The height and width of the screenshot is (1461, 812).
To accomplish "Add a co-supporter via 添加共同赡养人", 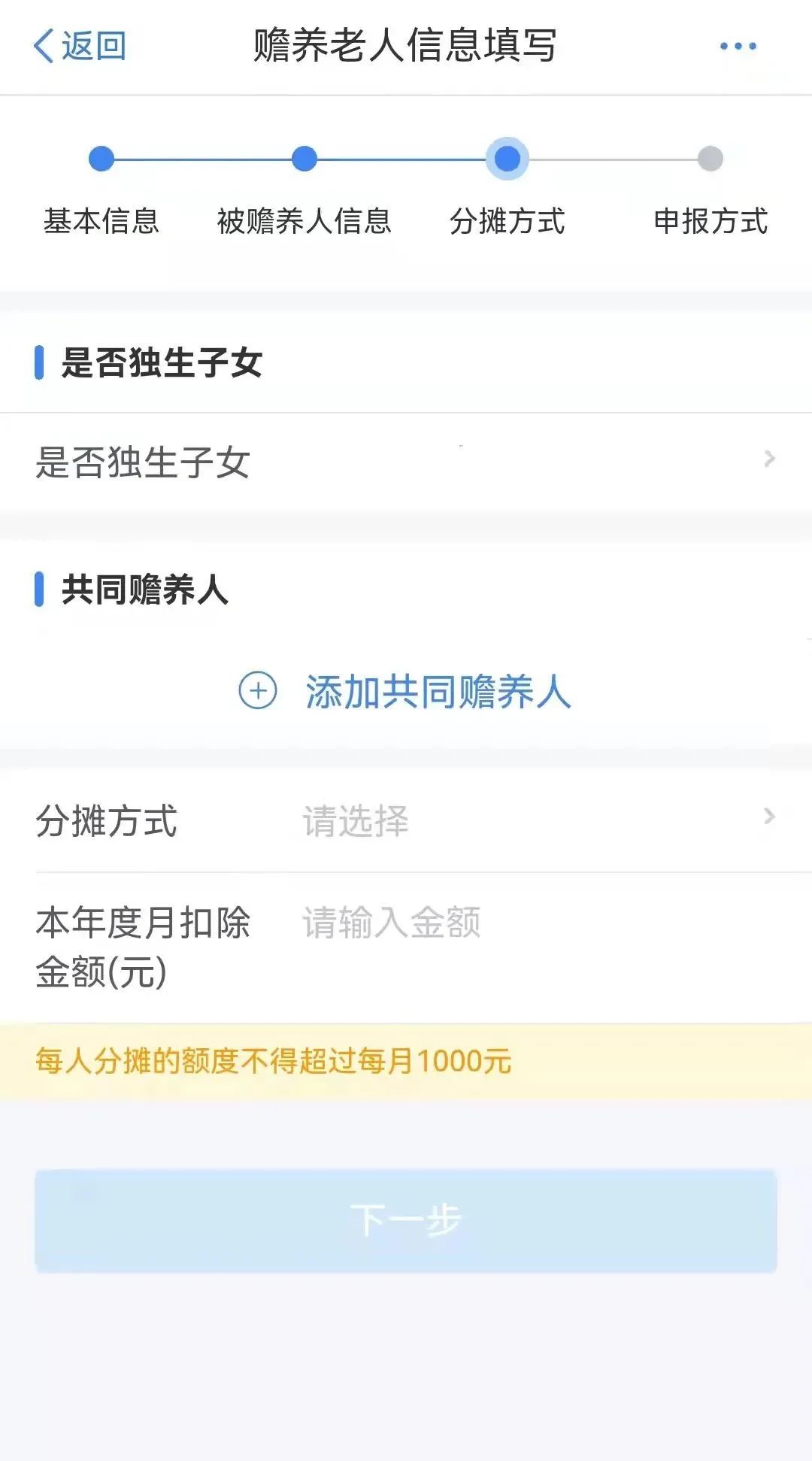I will tap(406, 691).
